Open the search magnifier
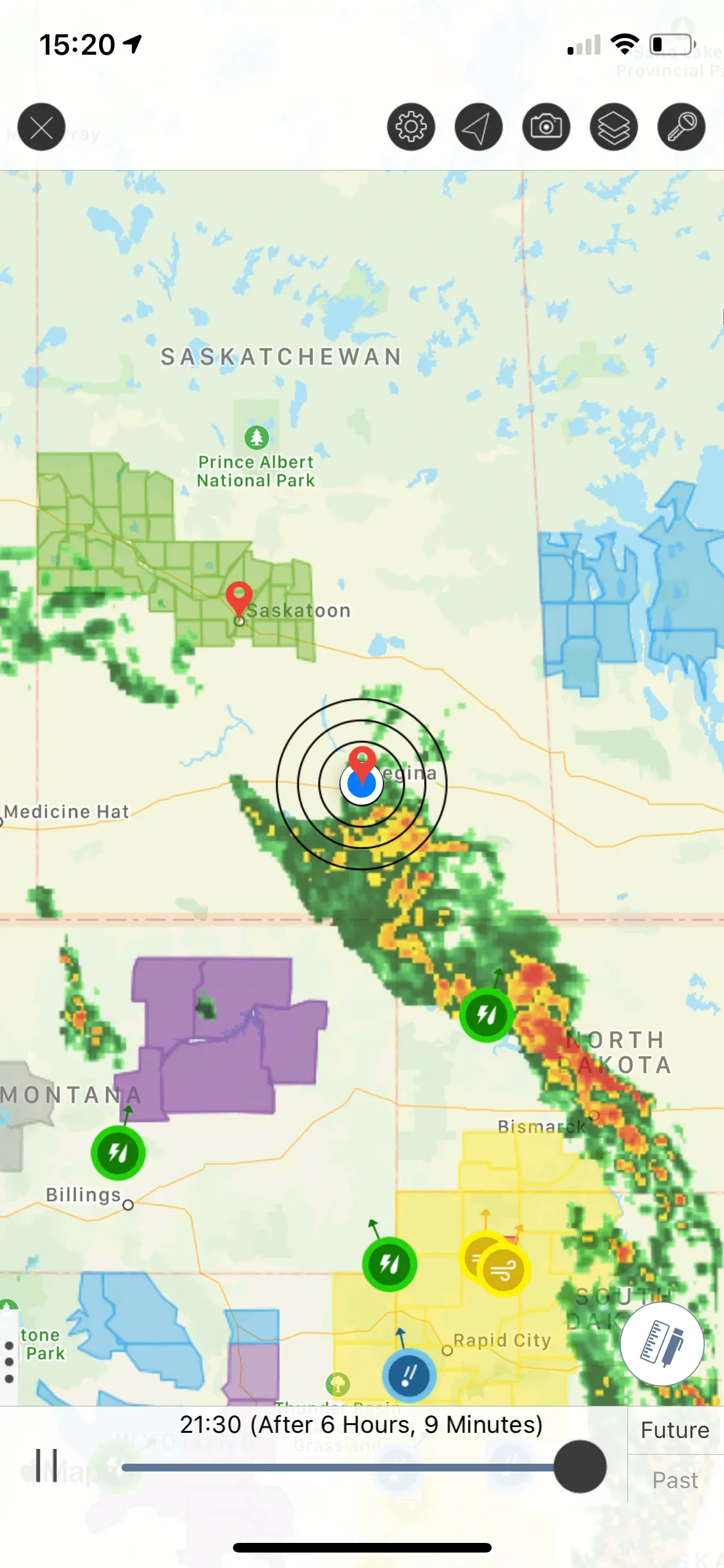The height and width of the screenshot is (1568, 724). click(682, 127)
